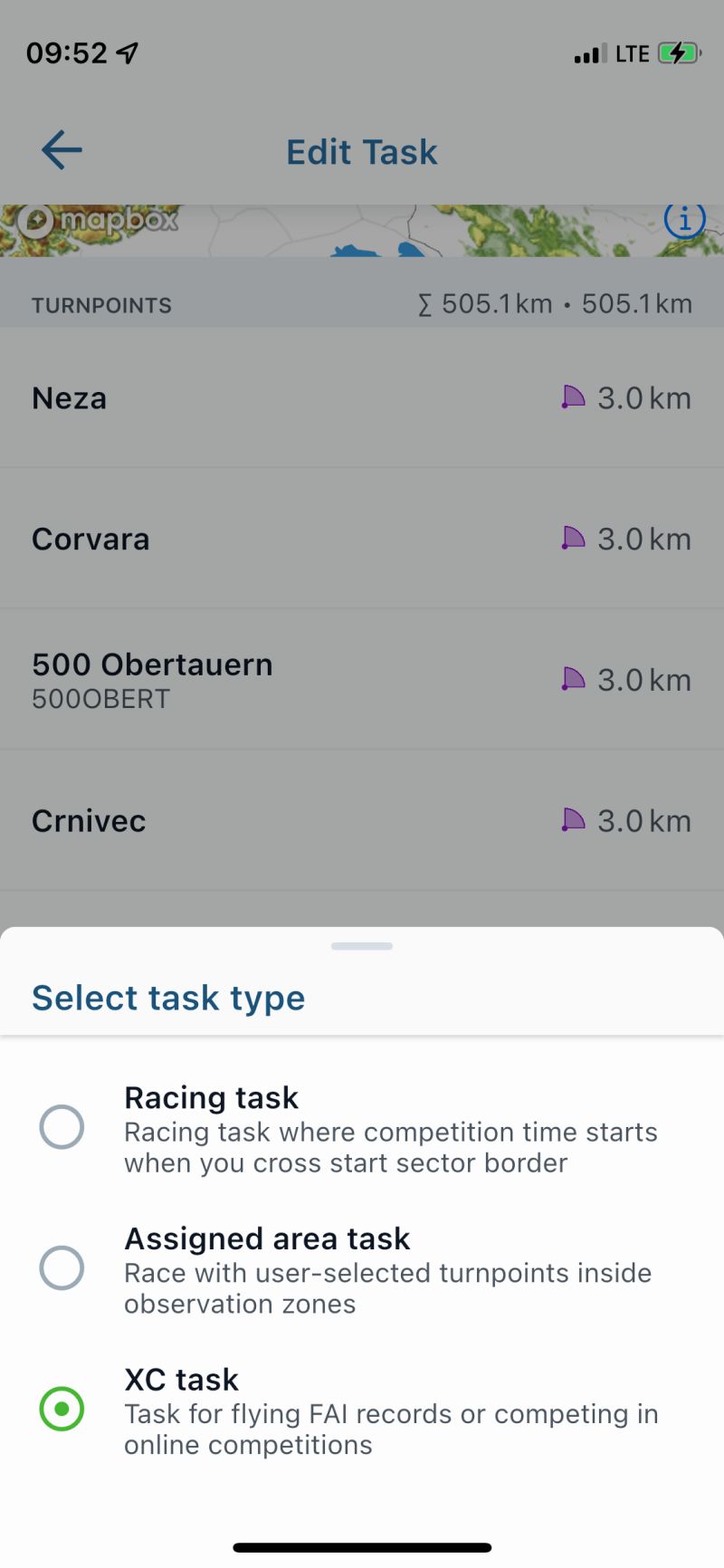
Task: Select the Racing task option
Action: 62,1127
